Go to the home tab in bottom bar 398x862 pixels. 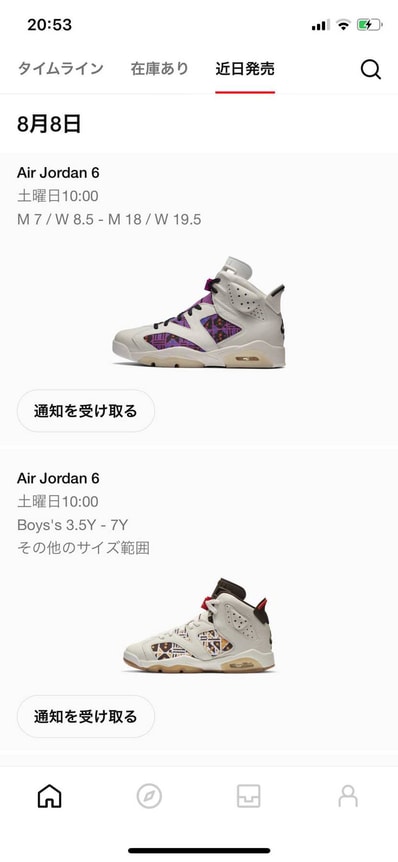[x=49, y=795]
